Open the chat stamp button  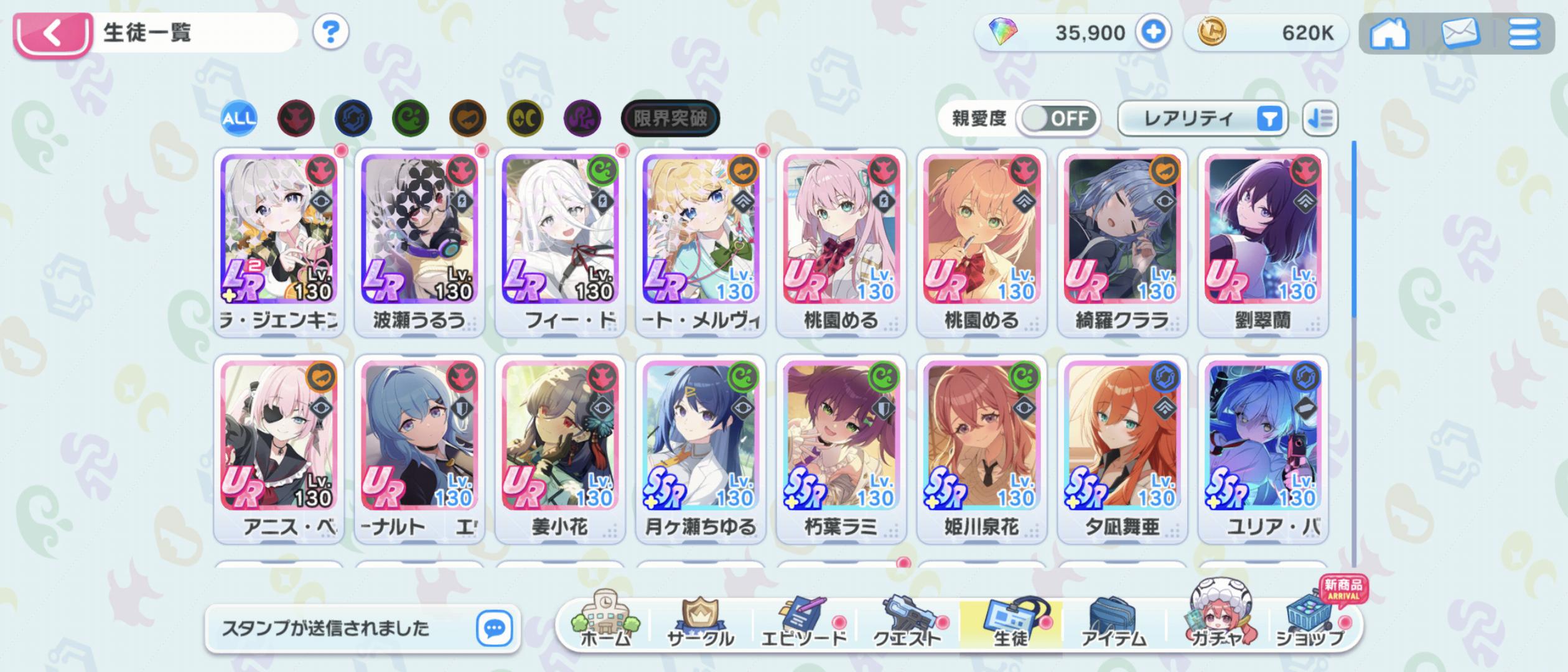[x=494, y=628]
